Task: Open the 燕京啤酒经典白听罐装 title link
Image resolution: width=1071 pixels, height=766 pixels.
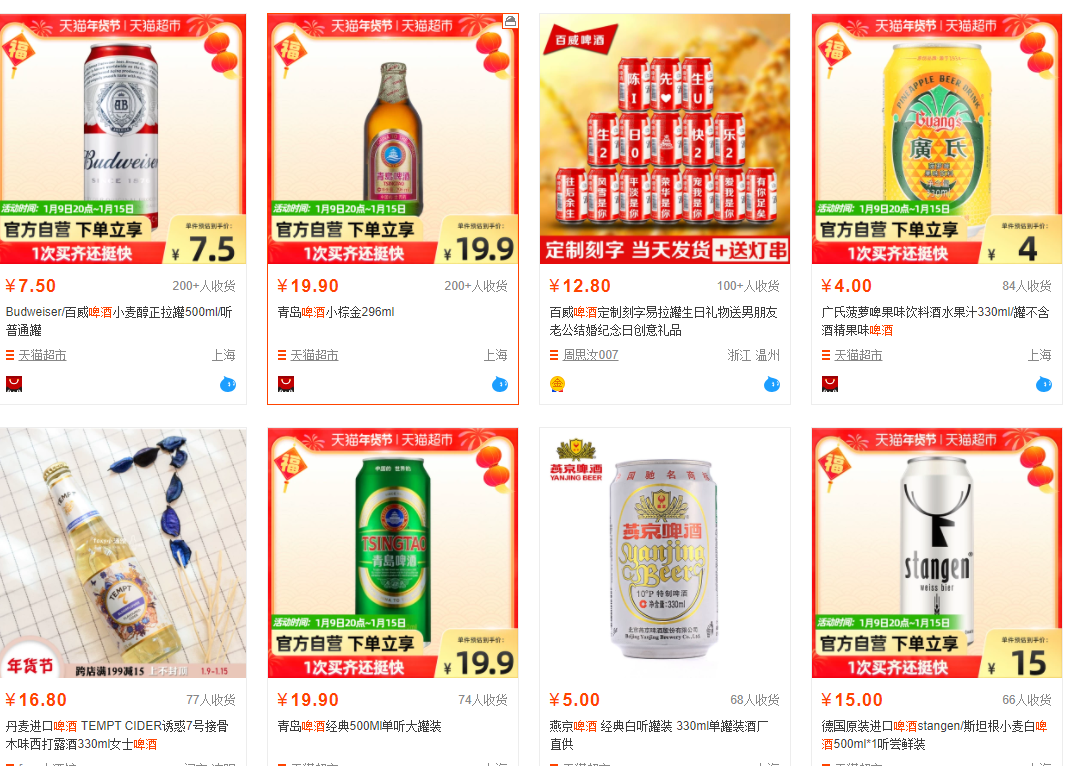Action: point(659,734)
